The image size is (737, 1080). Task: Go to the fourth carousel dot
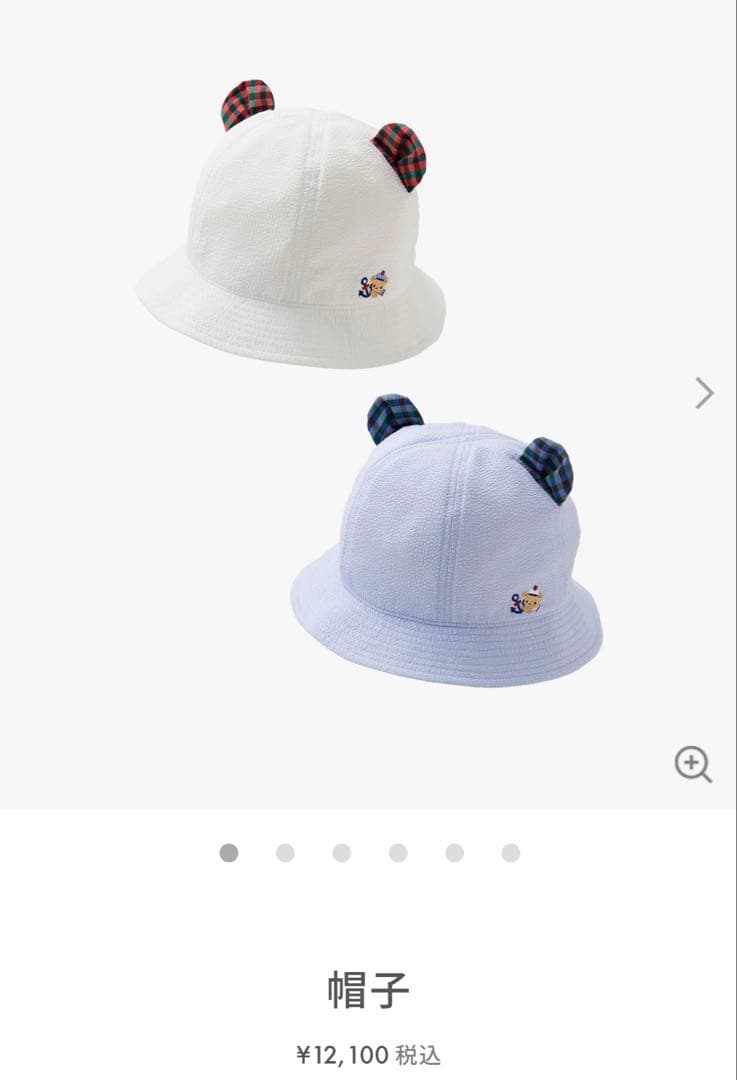[398, 853]
